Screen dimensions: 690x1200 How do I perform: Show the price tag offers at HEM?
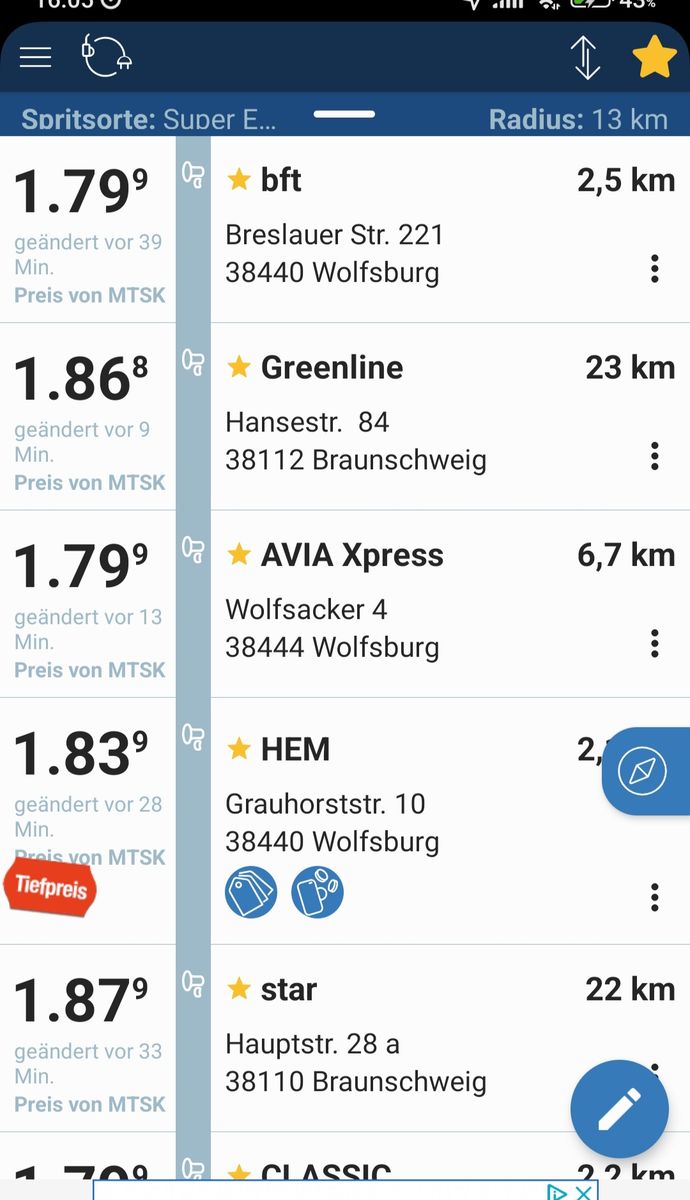click(250, 892)
